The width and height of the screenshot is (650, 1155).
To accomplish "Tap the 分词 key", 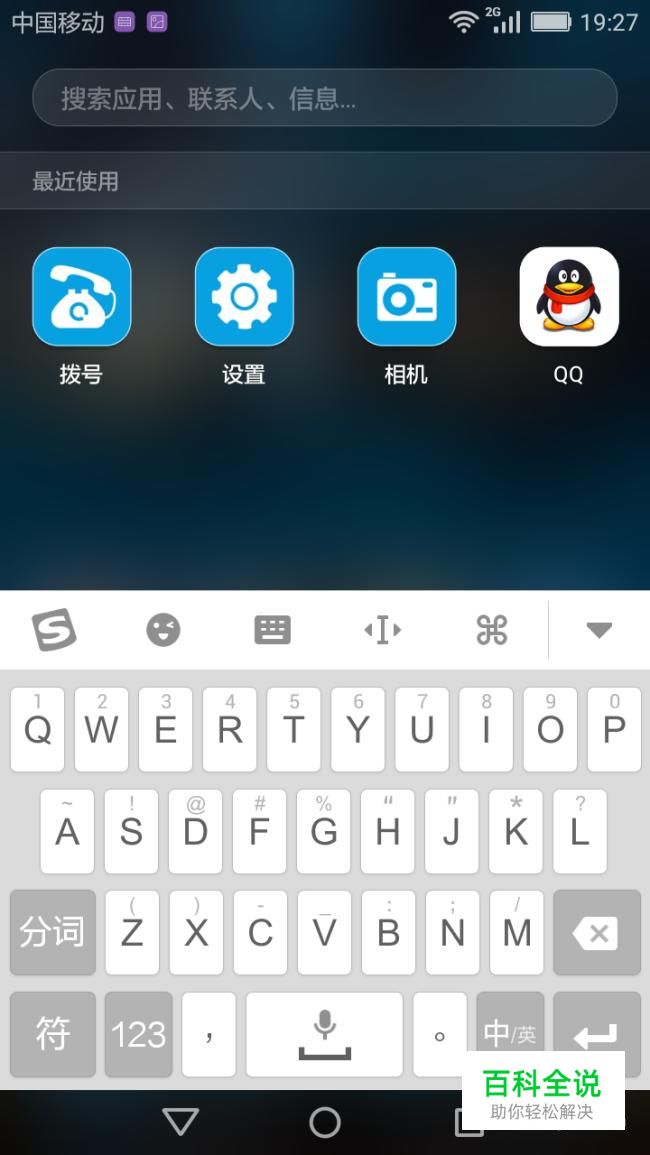I will pyautogui.click(x=53, y=932).
